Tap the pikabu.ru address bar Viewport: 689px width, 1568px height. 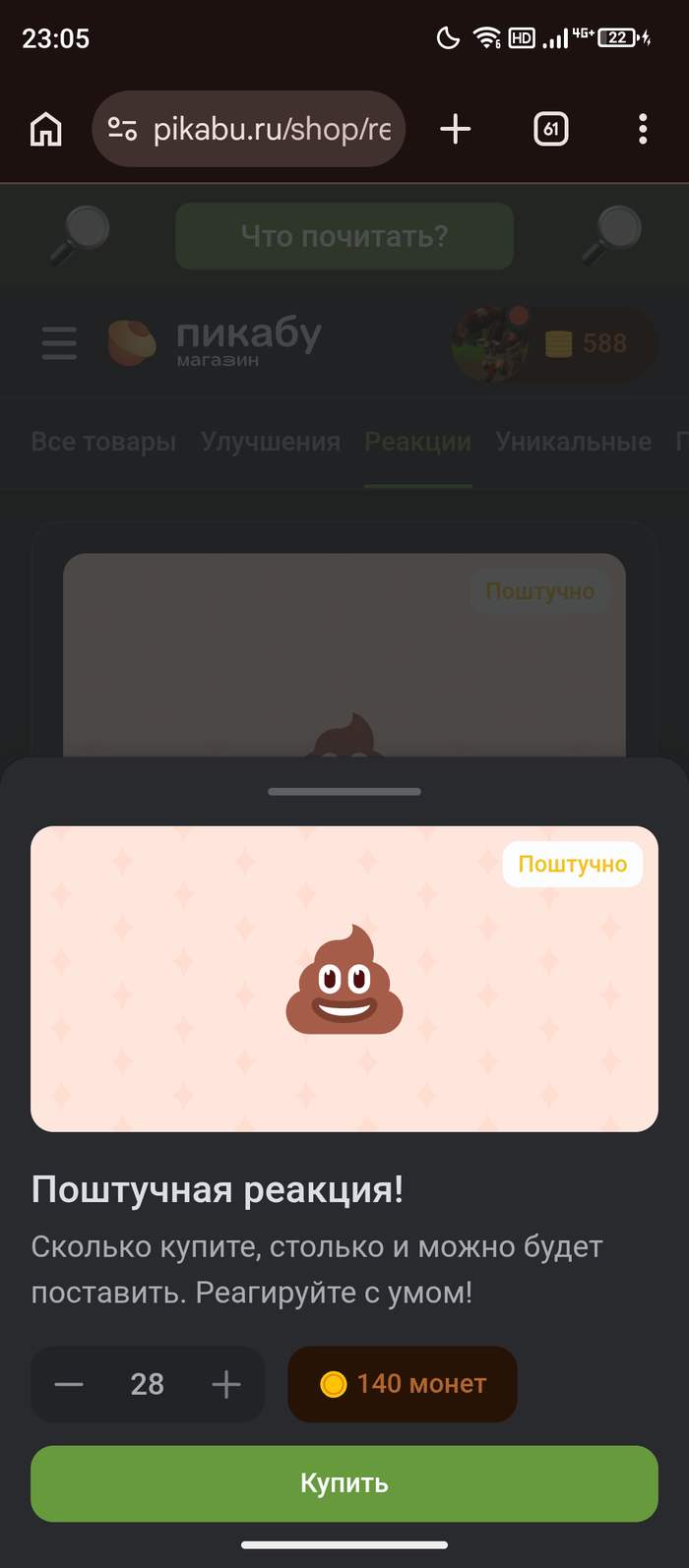point(249,129)
